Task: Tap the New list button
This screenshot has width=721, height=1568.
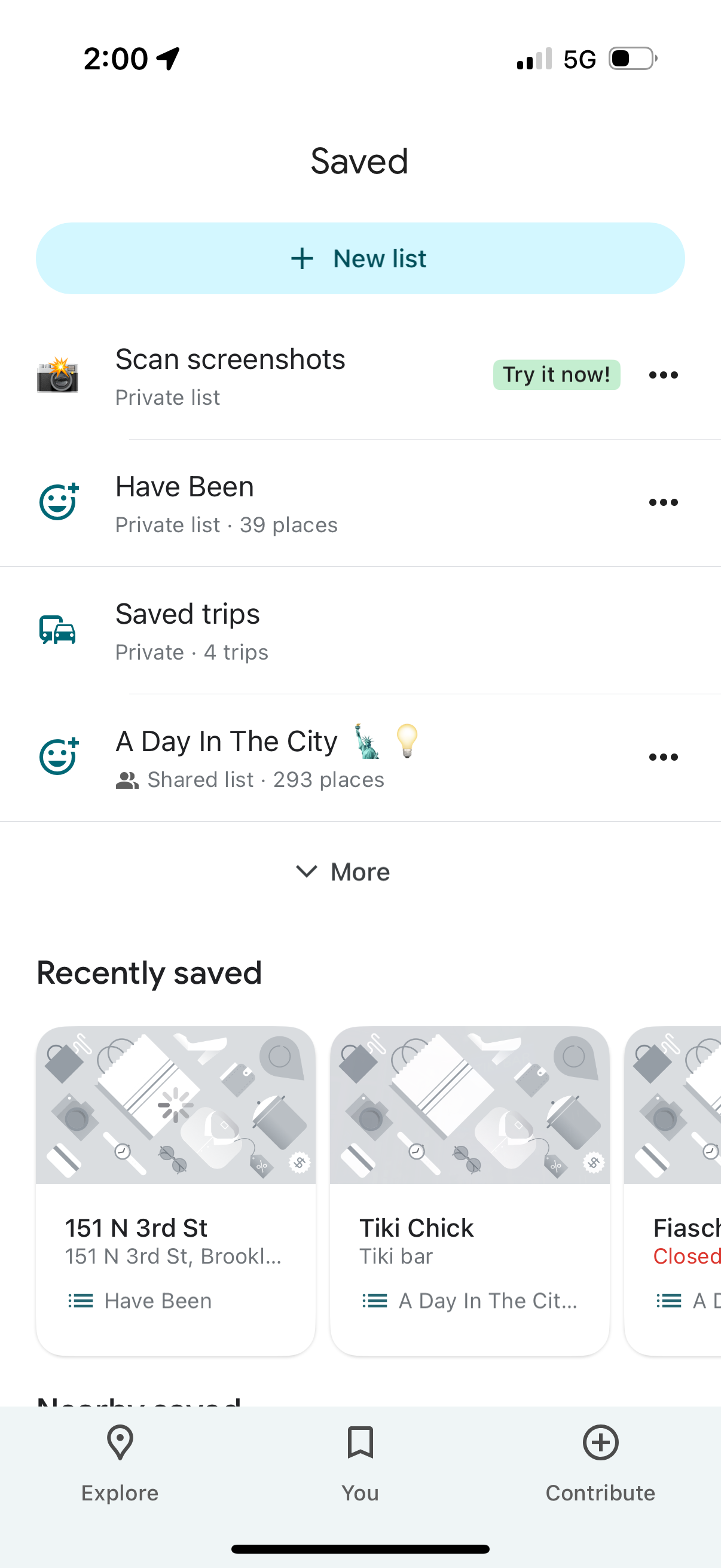Action: (360, 258)
